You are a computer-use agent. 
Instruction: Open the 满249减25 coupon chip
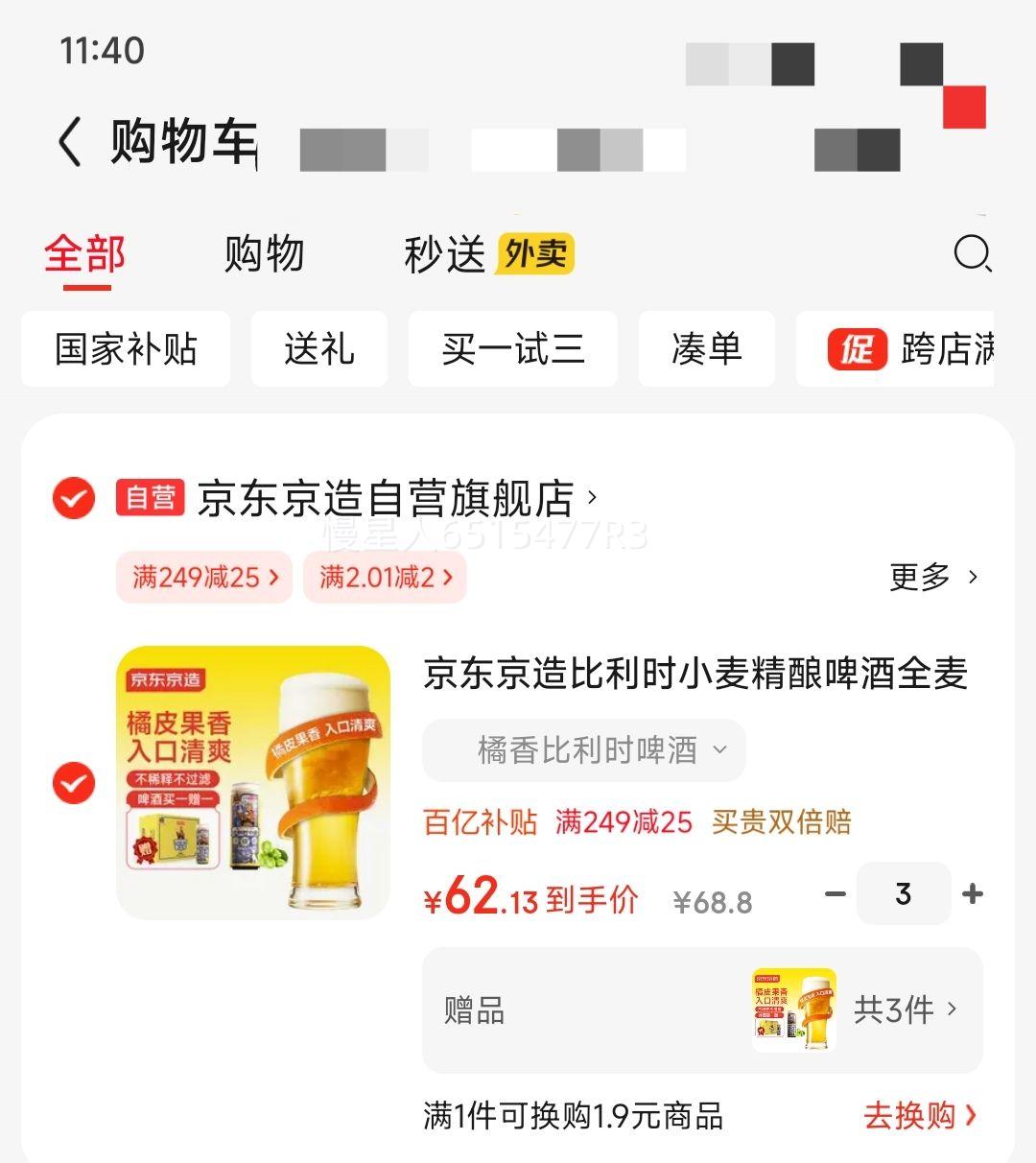click(204, 577)
